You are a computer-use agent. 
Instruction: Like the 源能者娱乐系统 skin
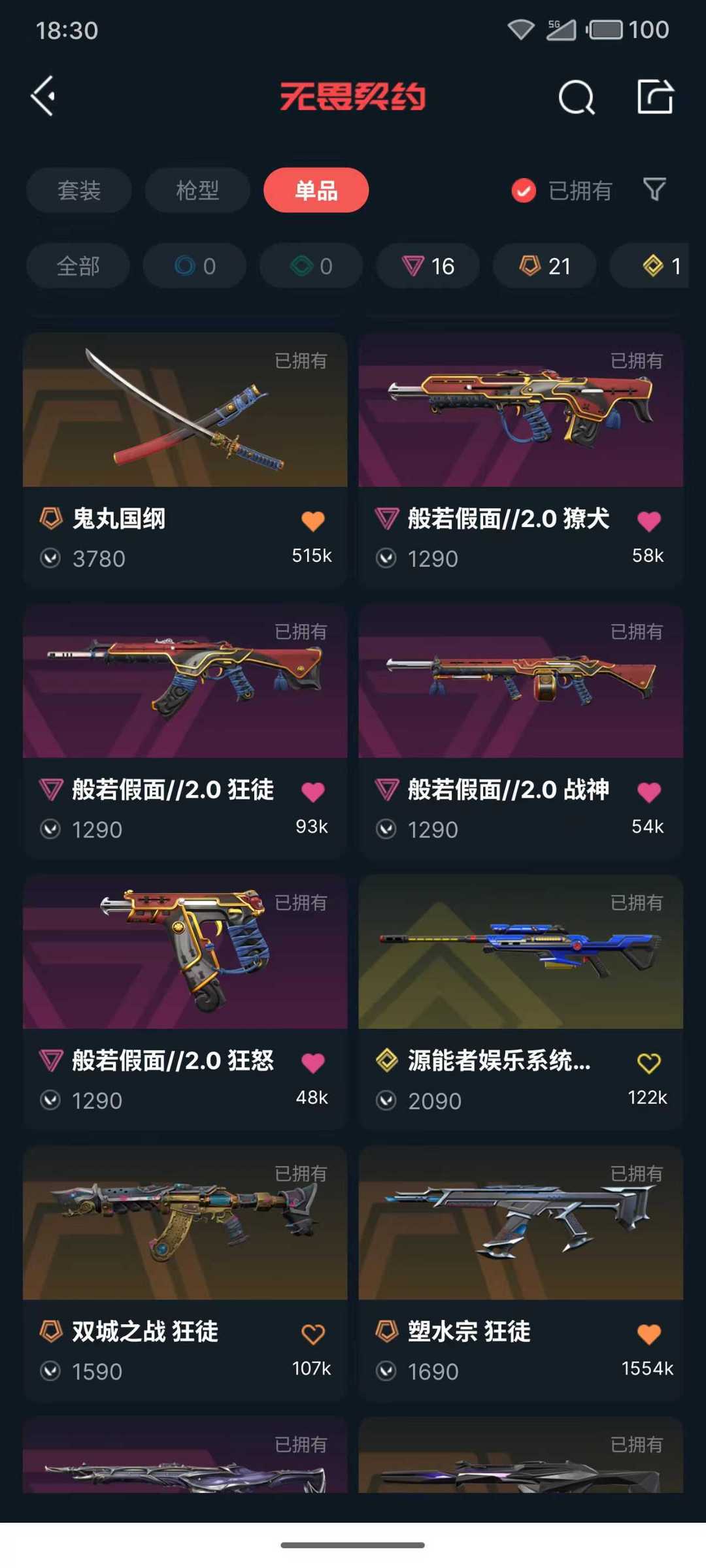(648, 1063)
